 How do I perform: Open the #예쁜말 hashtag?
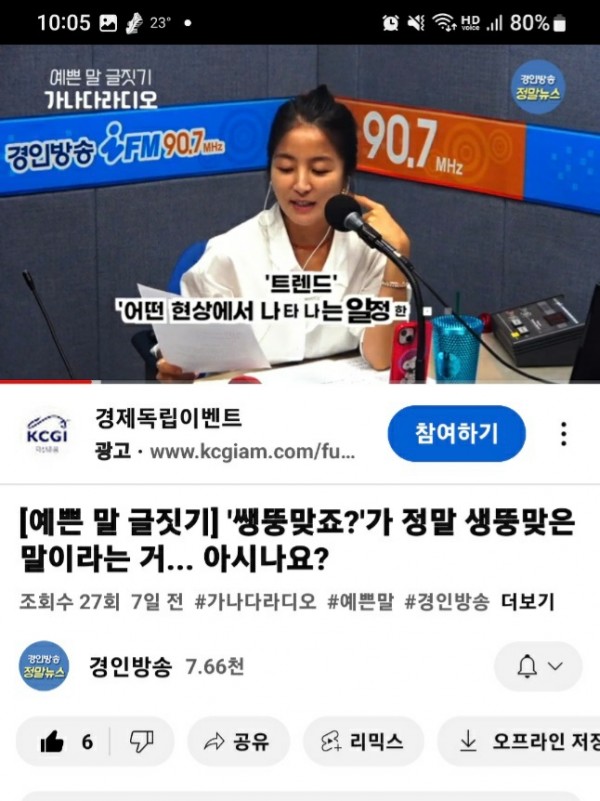click(x=360, y=602)
